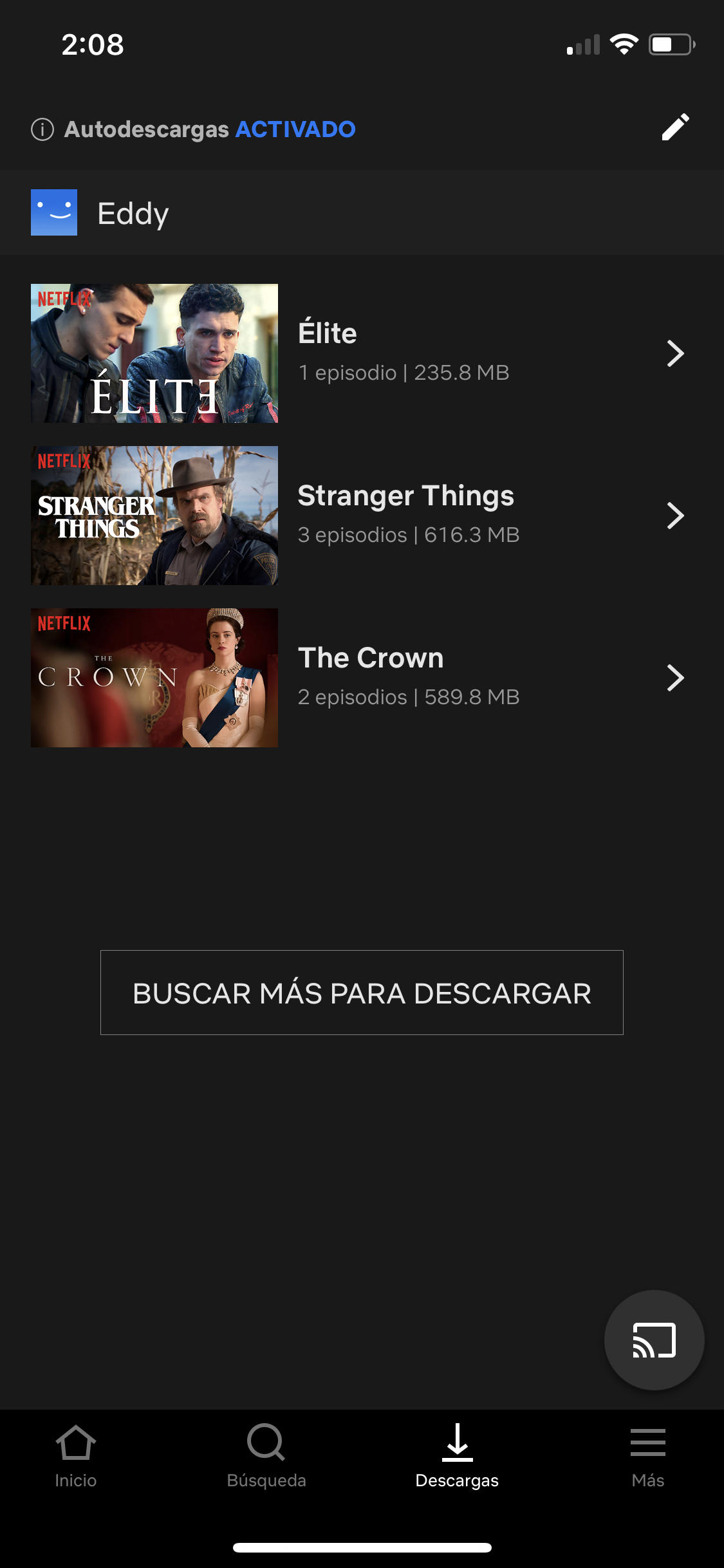Tap Buscar más para descargar button

click(362, 993)
